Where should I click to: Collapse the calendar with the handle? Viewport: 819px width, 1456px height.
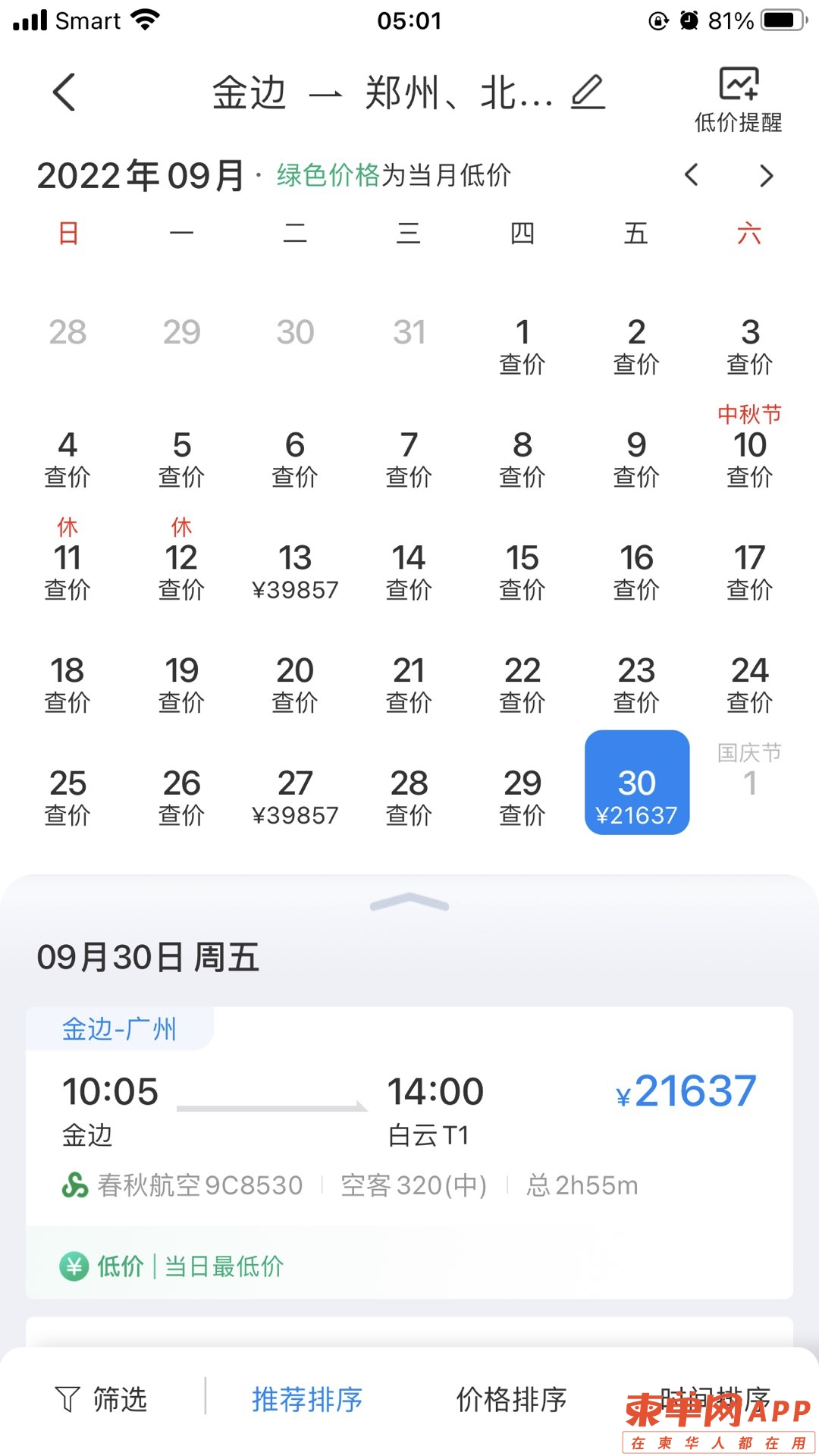point(409,902)
